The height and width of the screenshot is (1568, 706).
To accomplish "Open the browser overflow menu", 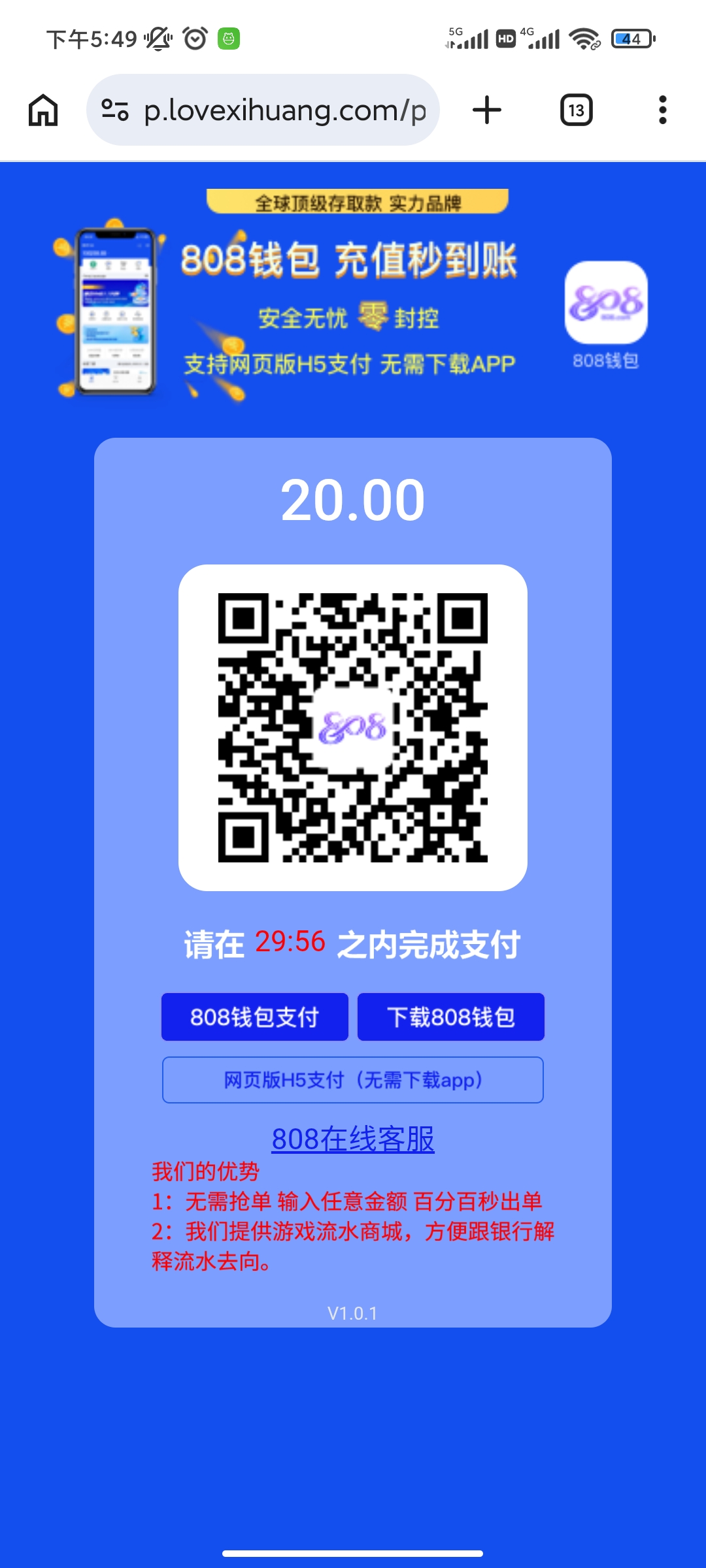I will point(662,110).
